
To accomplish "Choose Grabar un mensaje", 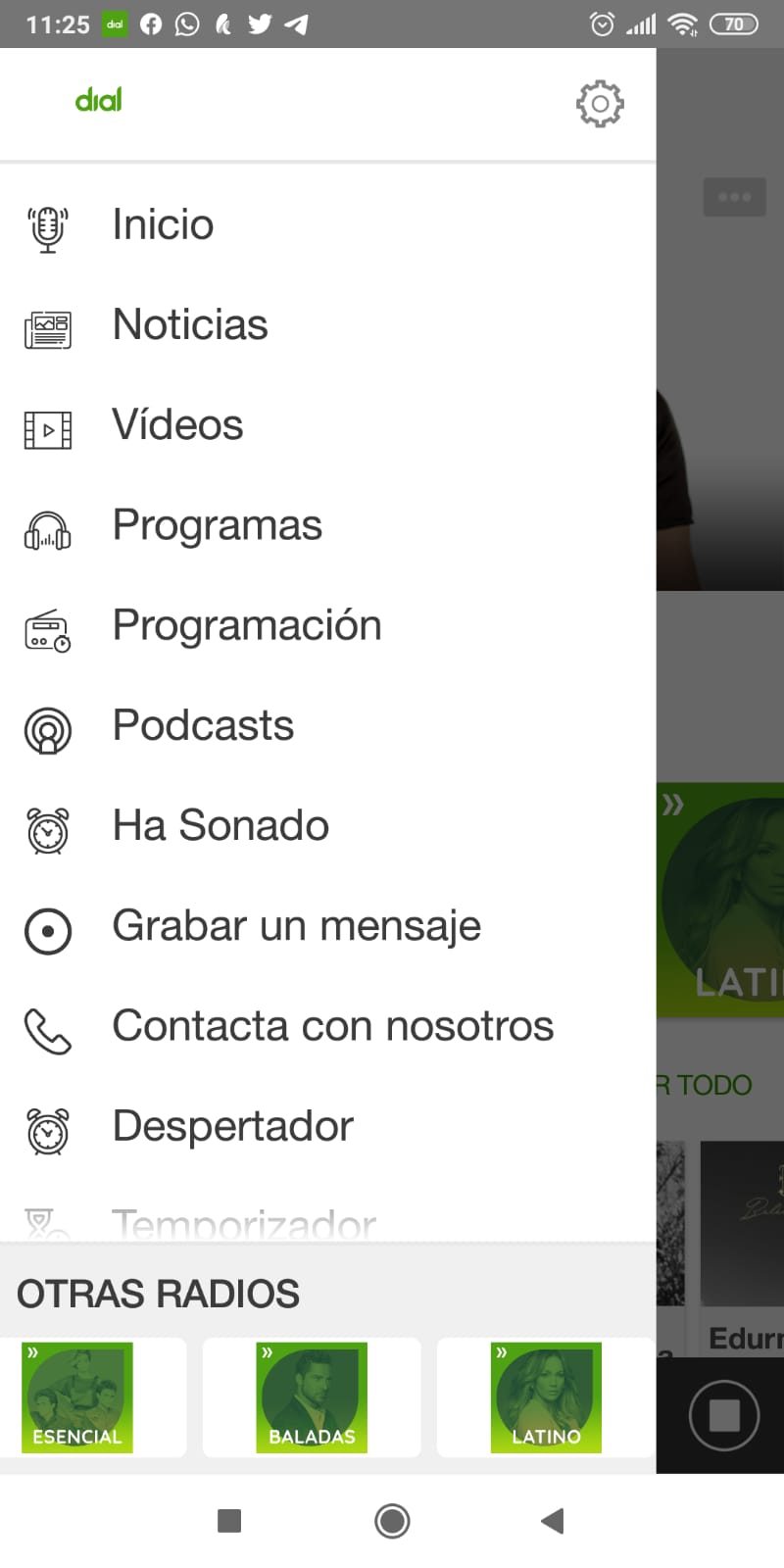I will coord(296,926).
